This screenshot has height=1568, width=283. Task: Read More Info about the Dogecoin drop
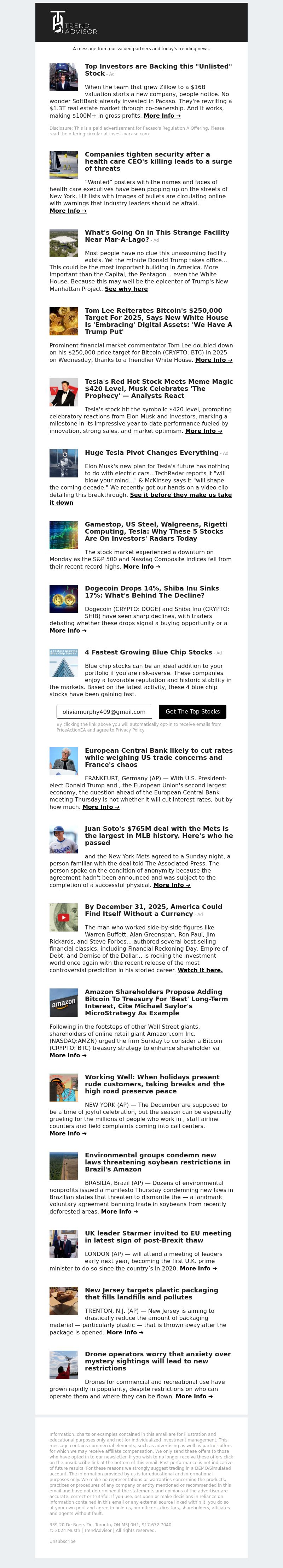[68, 630]
